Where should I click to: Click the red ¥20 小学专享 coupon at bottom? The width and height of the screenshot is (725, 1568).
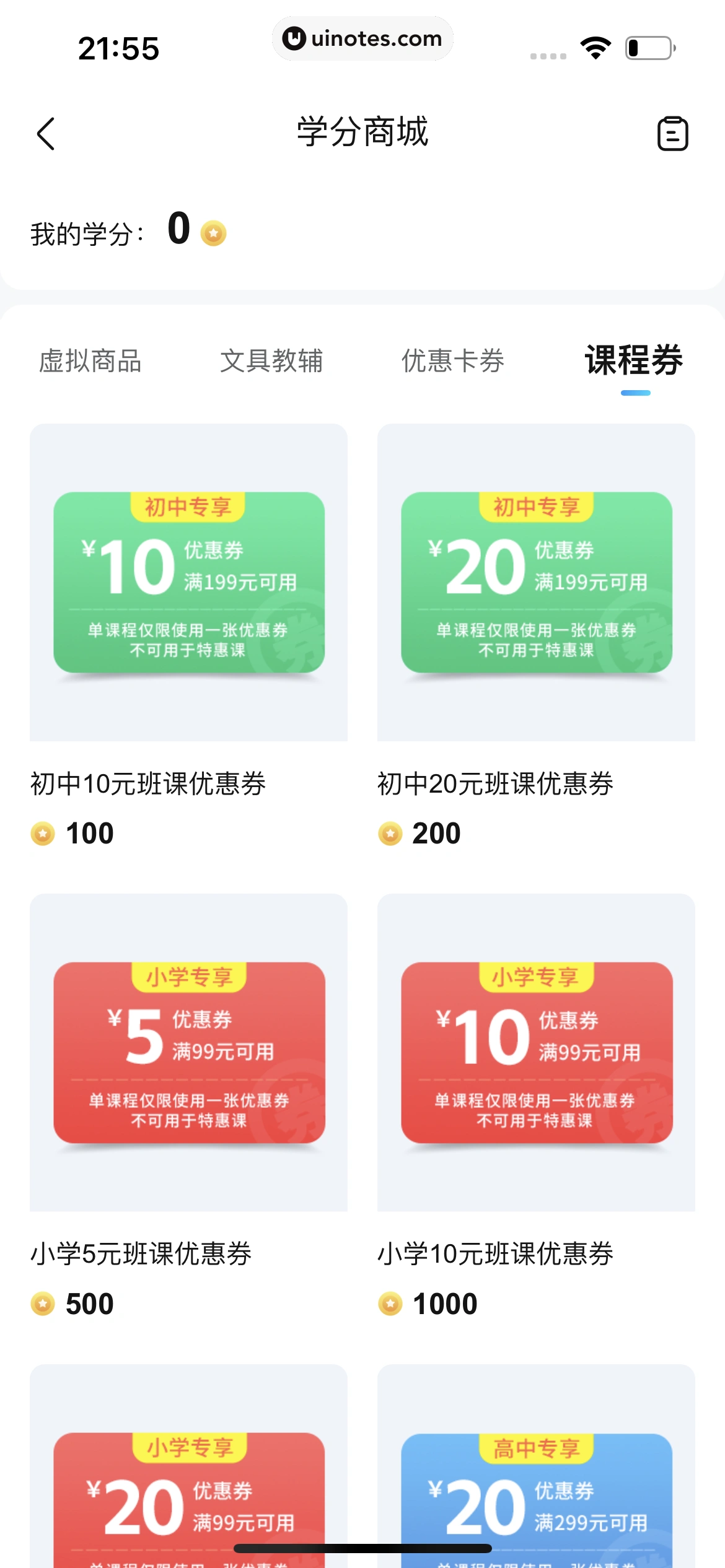click(x=188, y=1499)
